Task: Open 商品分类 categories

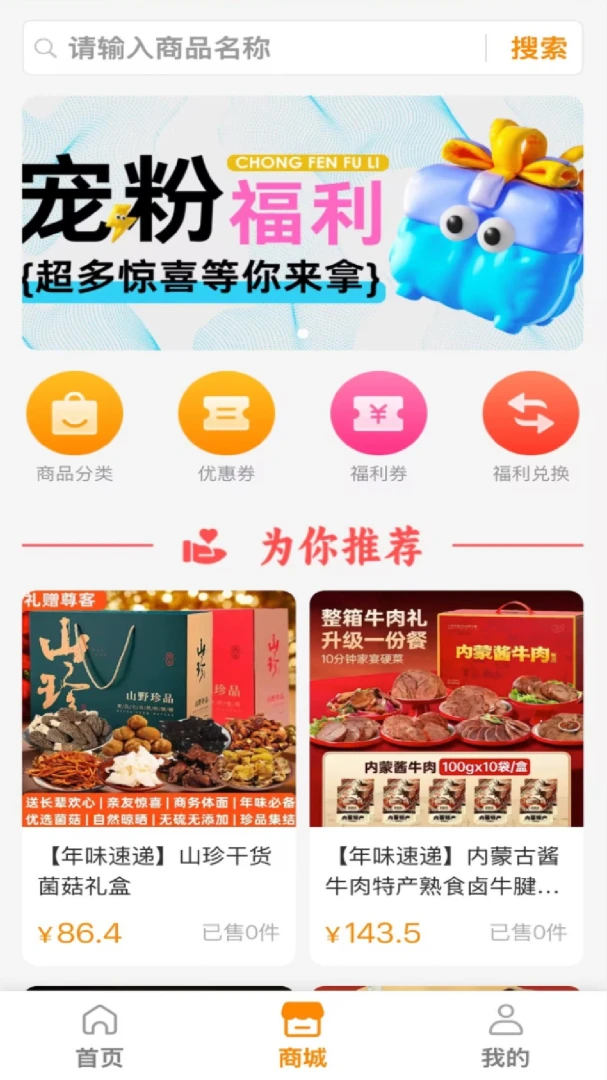Action: pyautogui.click(x=74, y=427)
